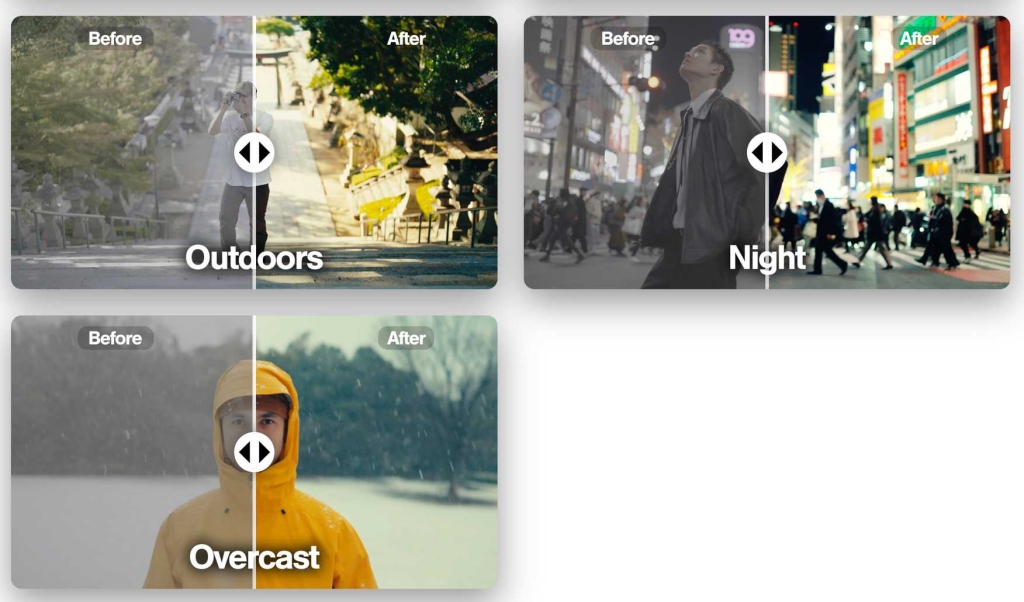Tap the Overcast comparison slider handle
Viewport: 1024px width, 602px height.
coord(254,452)
